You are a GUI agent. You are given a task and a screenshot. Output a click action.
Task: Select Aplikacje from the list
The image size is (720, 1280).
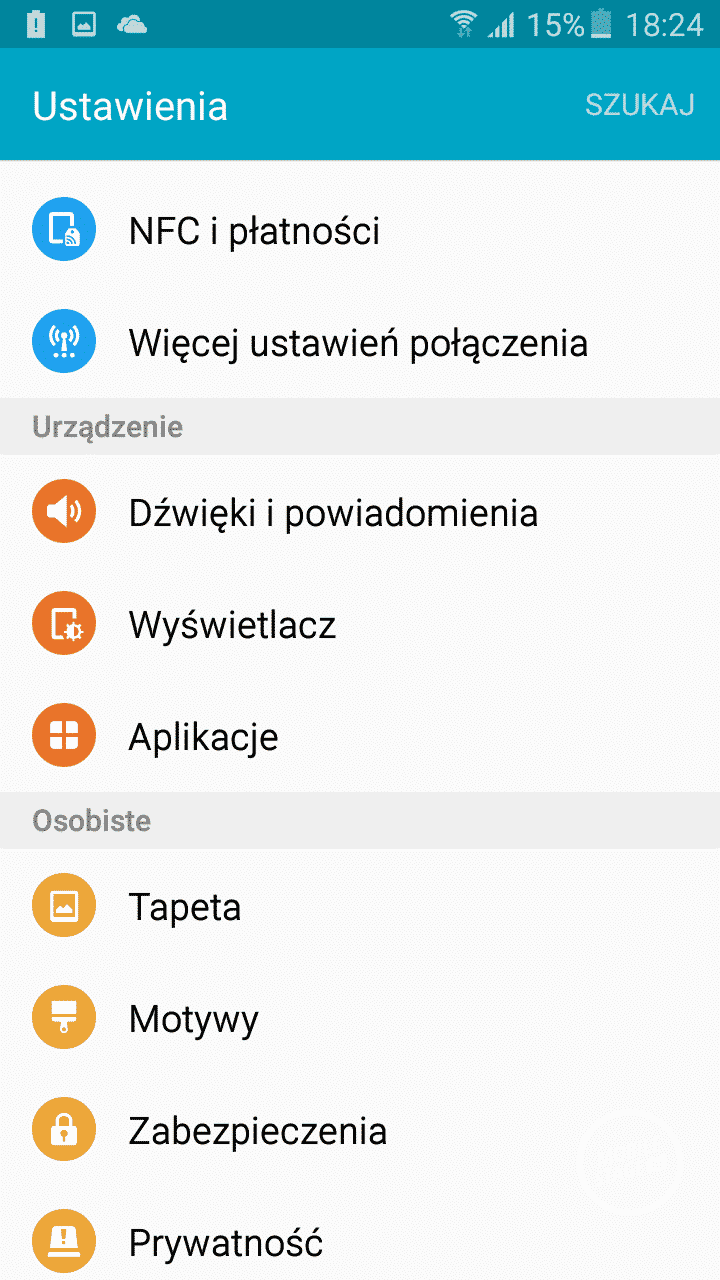tap(203, 737)
